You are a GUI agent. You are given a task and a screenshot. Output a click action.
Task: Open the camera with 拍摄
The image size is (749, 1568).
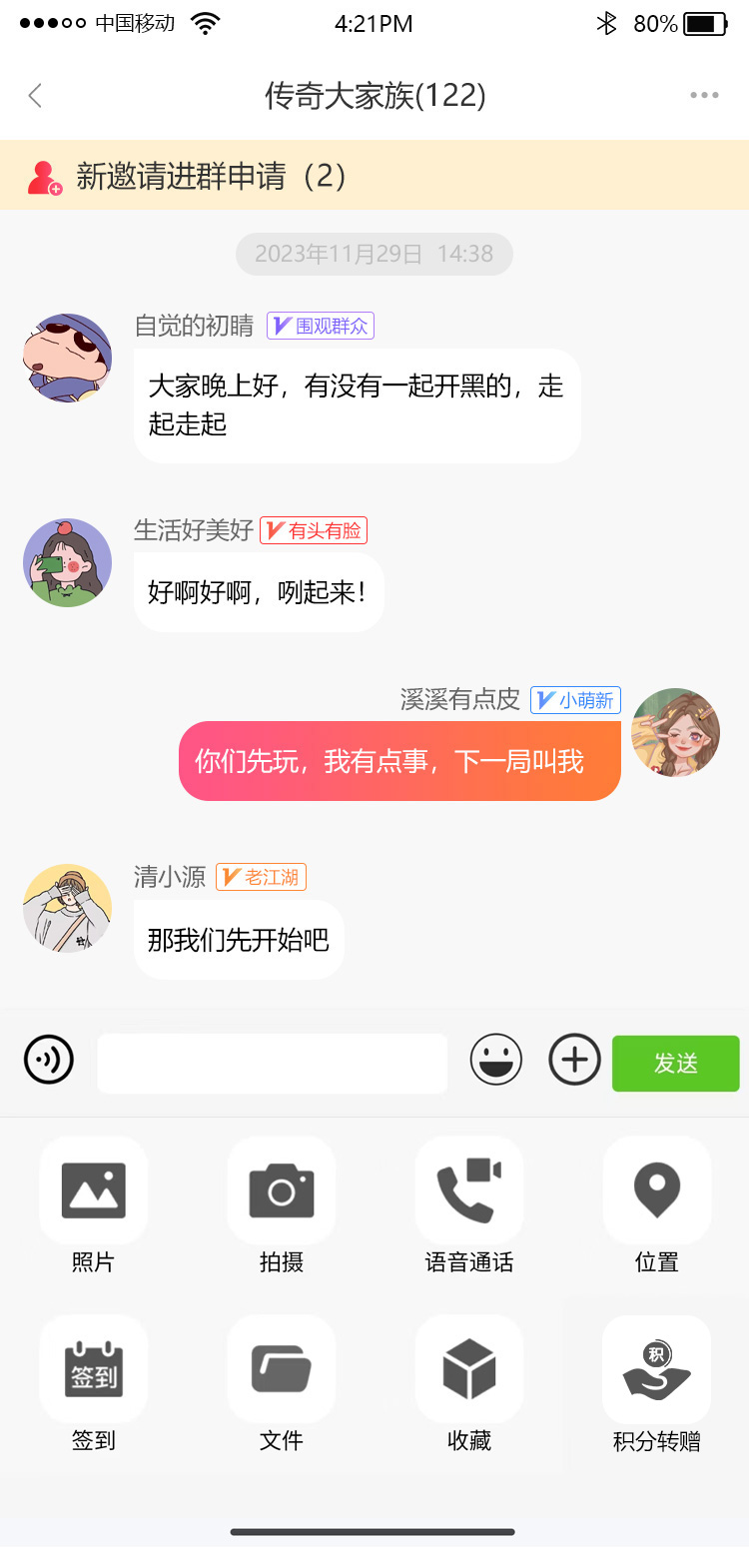[x=282, y=1190]
